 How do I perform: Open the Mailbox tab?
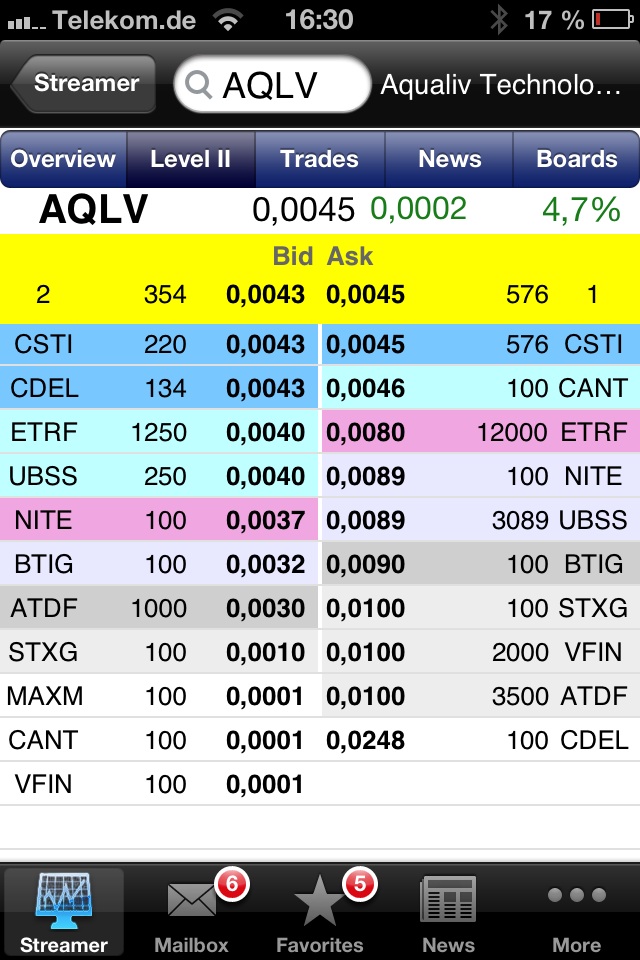[192, 912]
